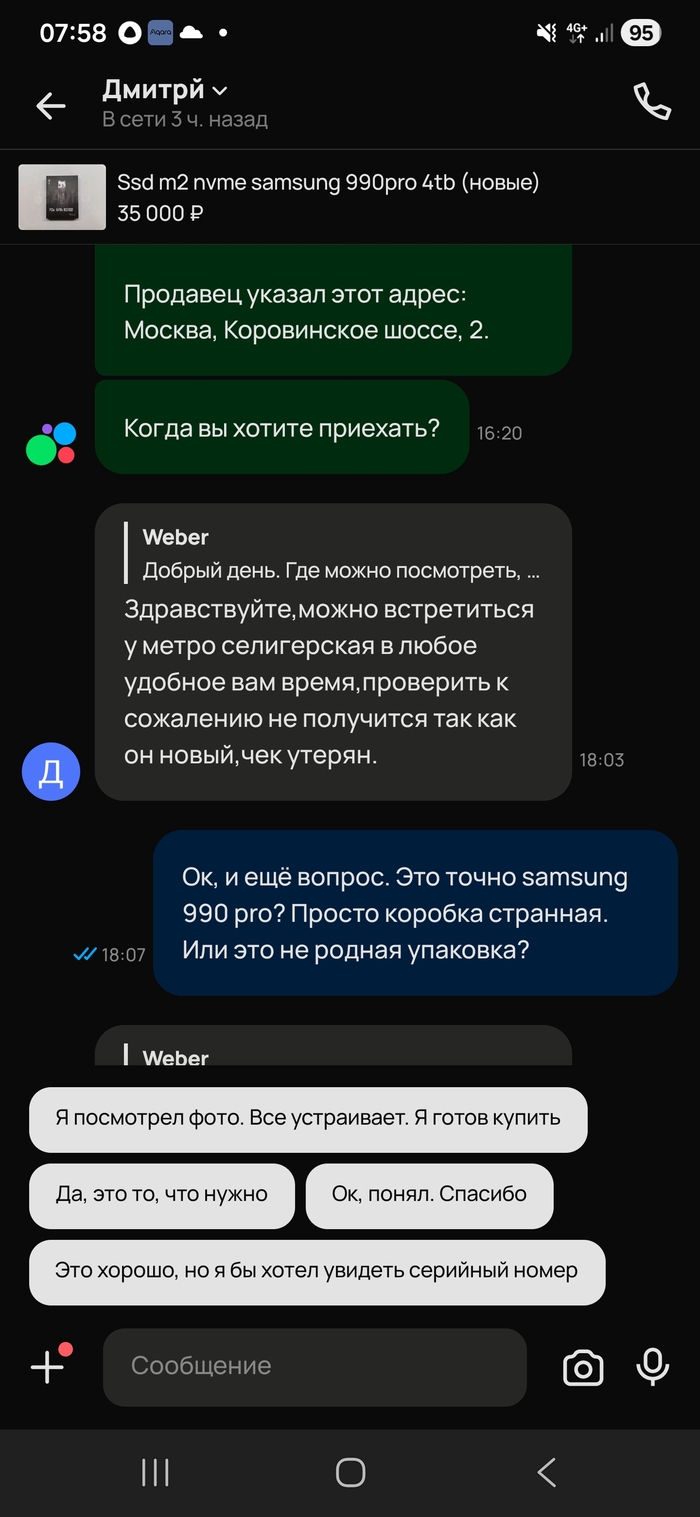Go to the system home screen
Viewport: 700px width, 1517px height.
[350, 1472]
